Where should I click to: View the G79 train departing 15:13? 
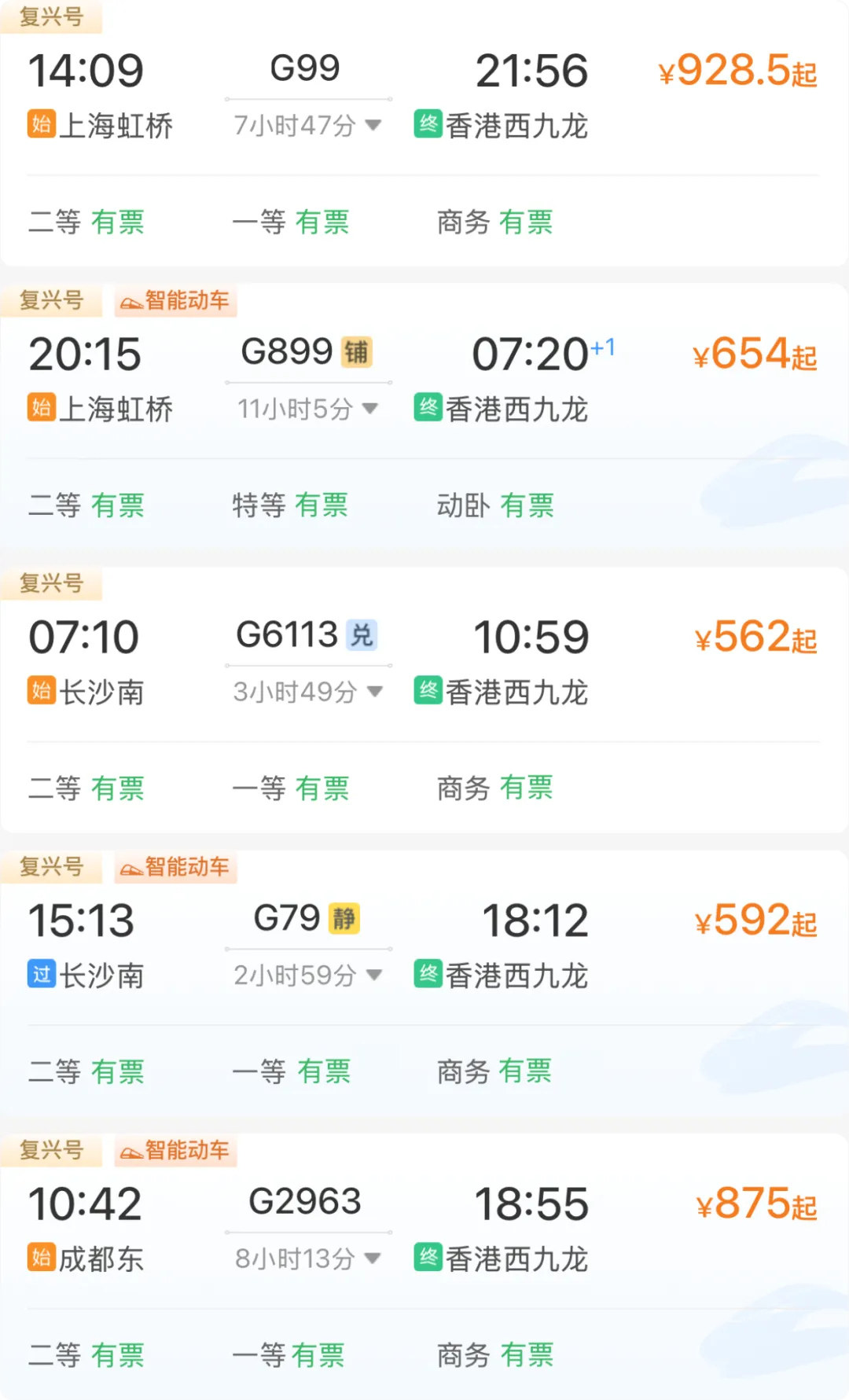287,918
